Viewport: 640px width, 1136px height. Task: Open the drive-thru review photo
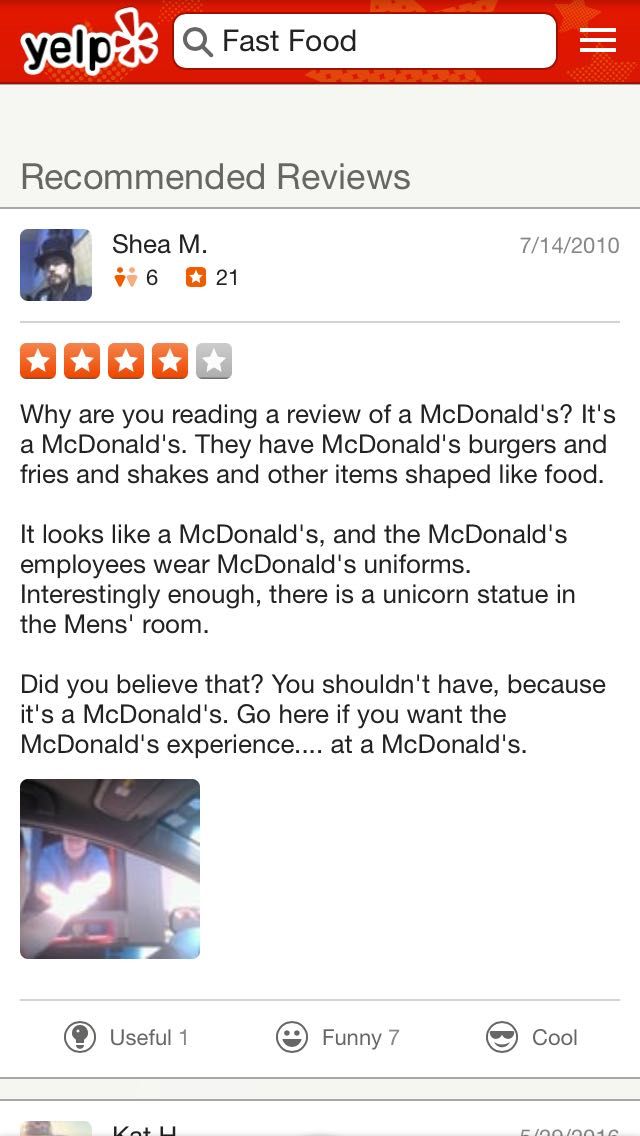click(110, 869)
